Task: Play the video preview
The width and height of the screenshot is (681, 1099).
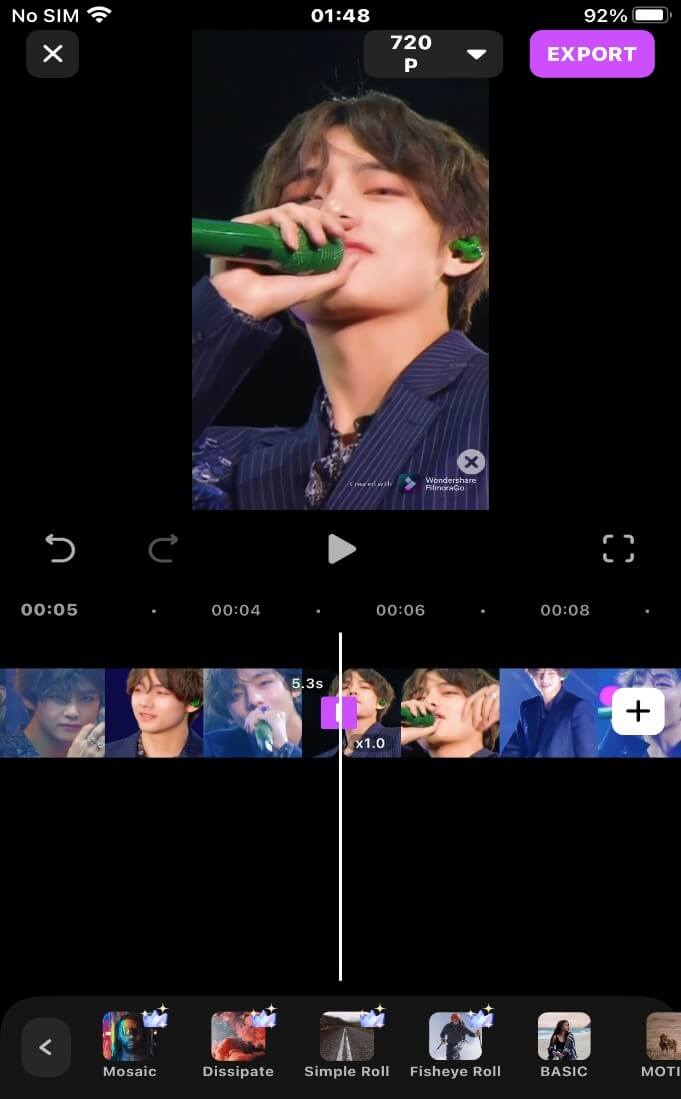Action: (341, 548)
